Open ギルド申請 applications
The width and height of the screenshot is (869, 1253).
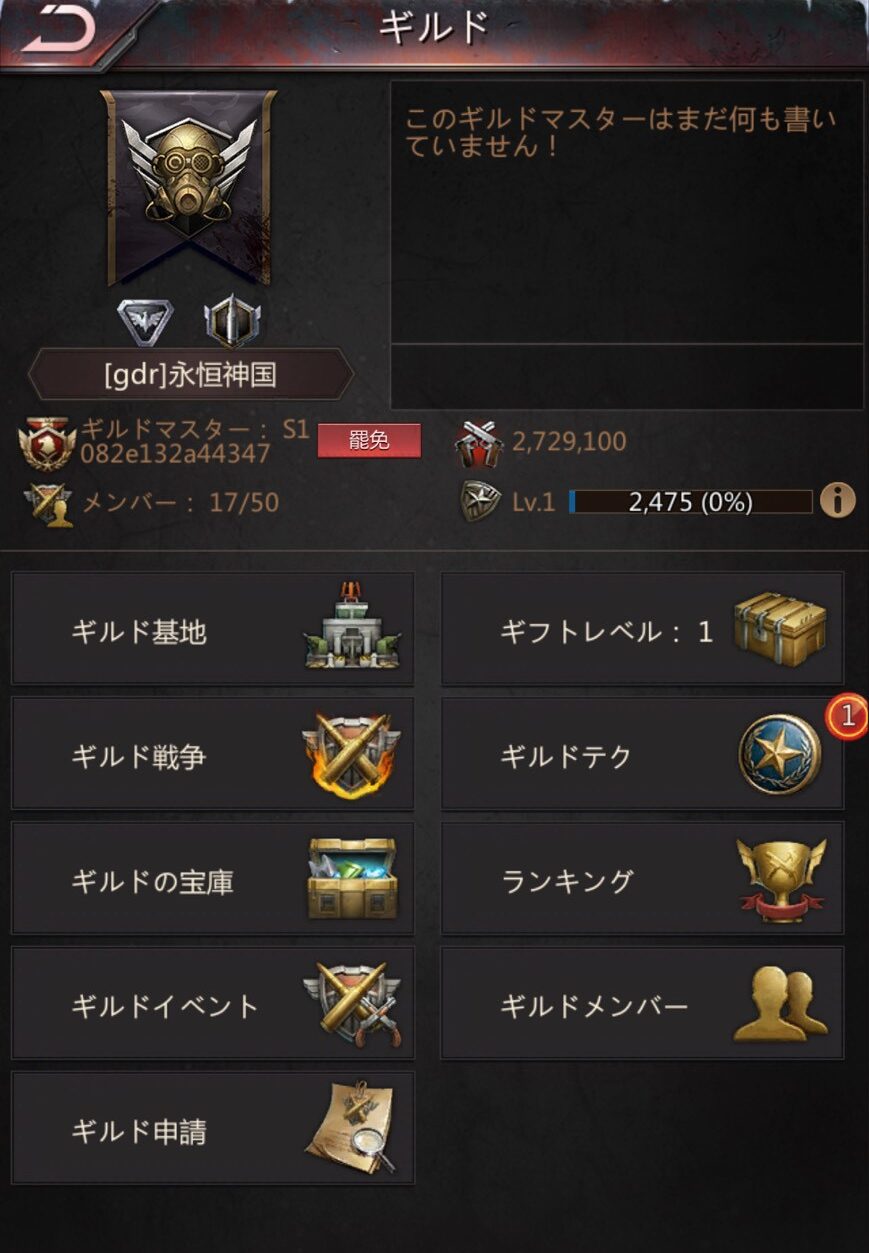pos(212,1129)
